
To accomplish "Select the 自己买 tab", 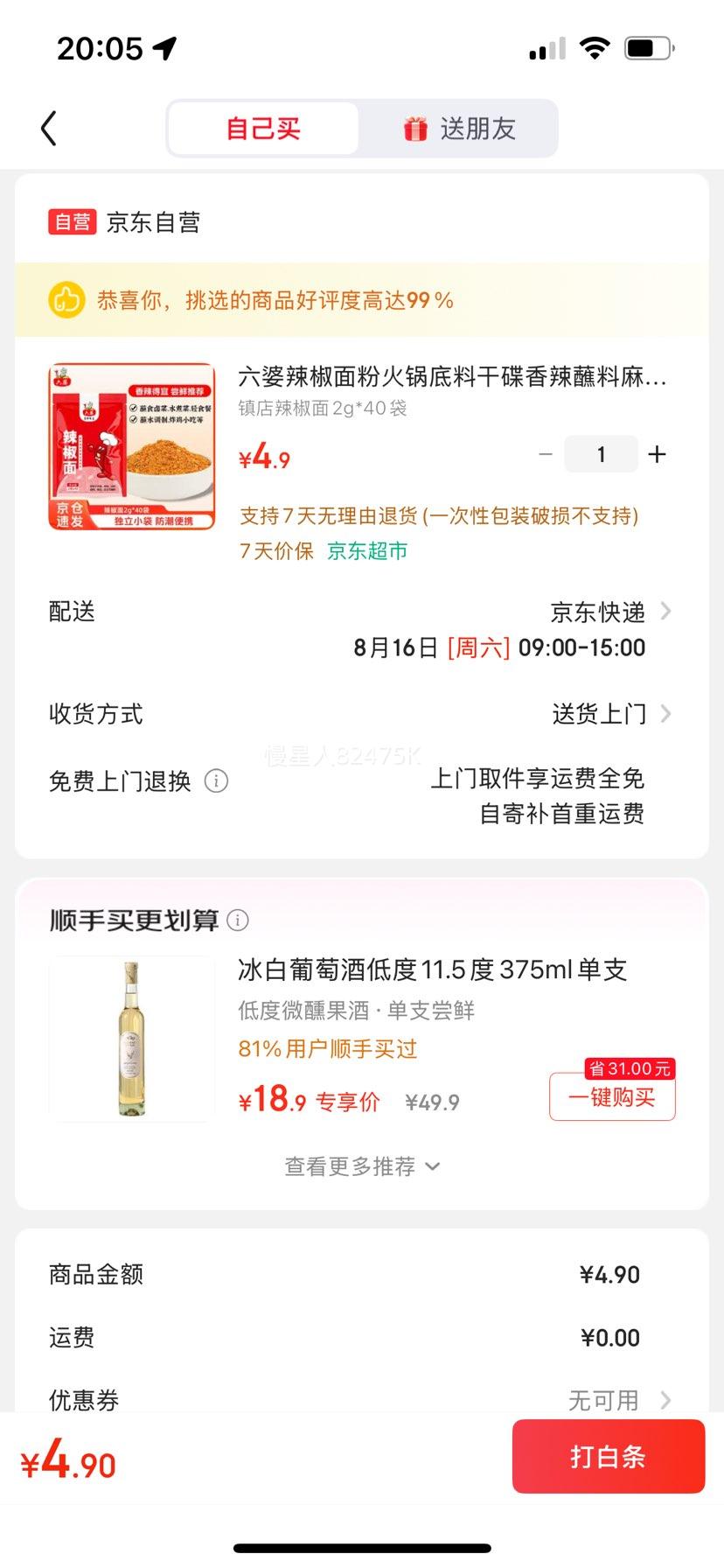I will tap(263, 129).
